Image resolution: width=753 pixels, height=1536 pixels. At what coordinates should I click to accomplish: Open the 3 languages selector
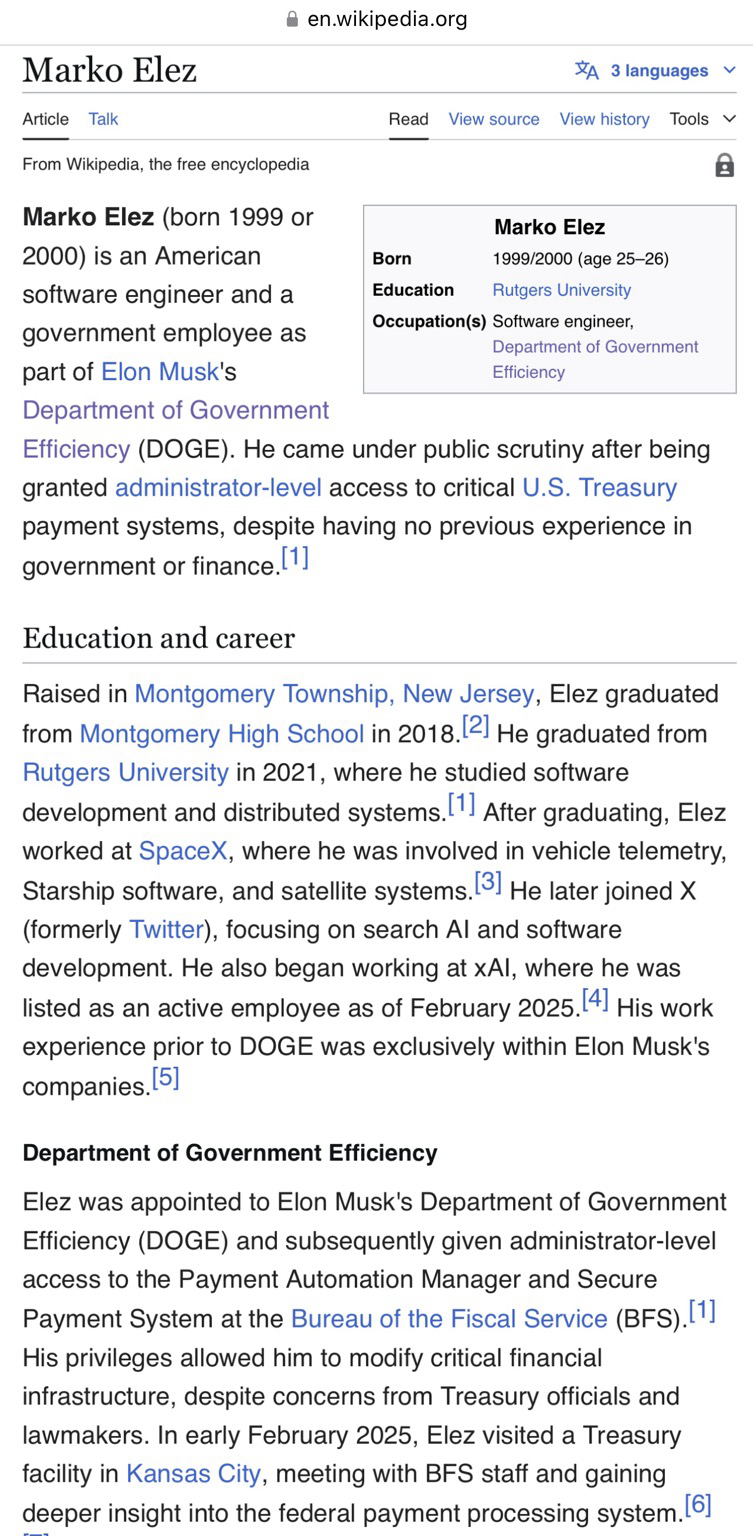(x=656, y=70)
